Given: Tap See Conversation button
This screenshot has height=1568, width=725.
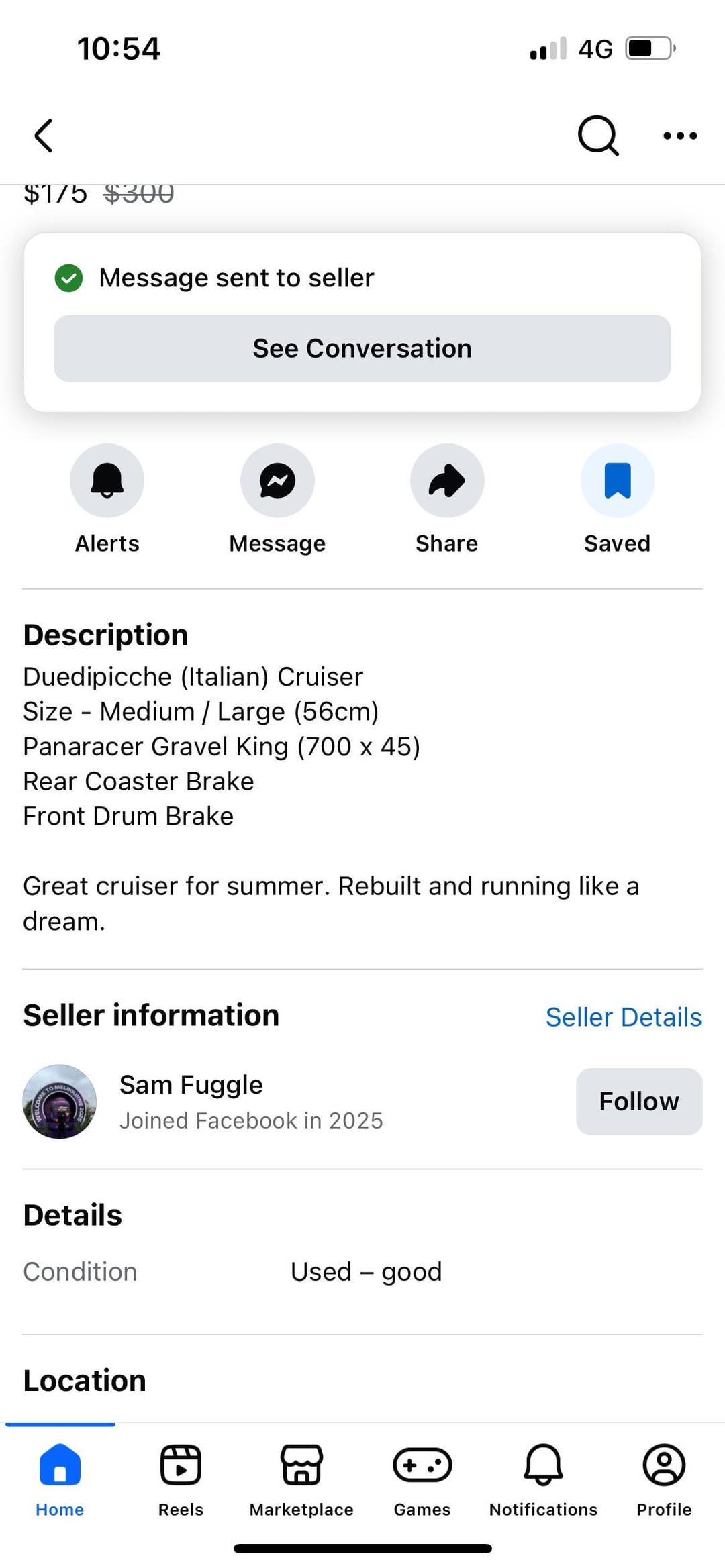Looking at the screenshot, I should point(362,349).
